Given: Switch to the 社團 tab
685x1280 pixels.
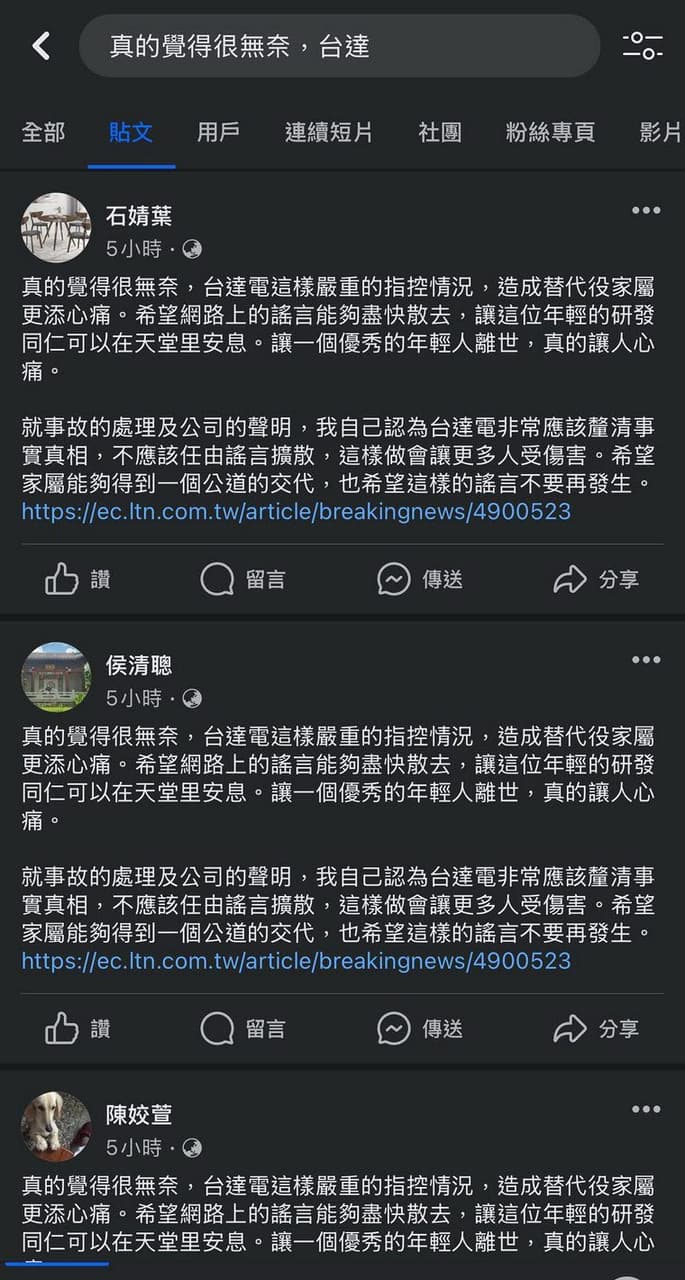Looking at the screenshot, I should click(x=440, y=132).
